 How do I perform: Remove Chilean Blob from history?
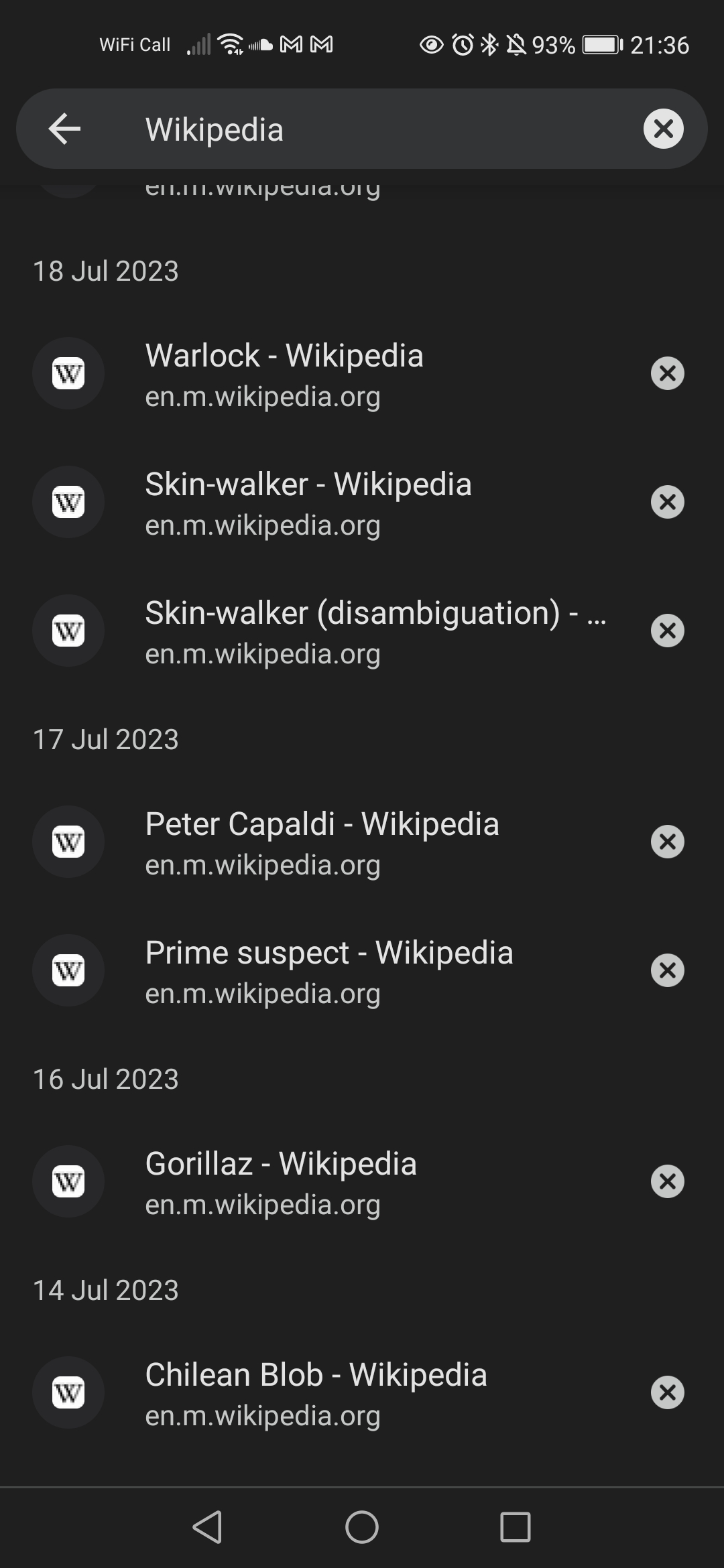click(667, 1392)
